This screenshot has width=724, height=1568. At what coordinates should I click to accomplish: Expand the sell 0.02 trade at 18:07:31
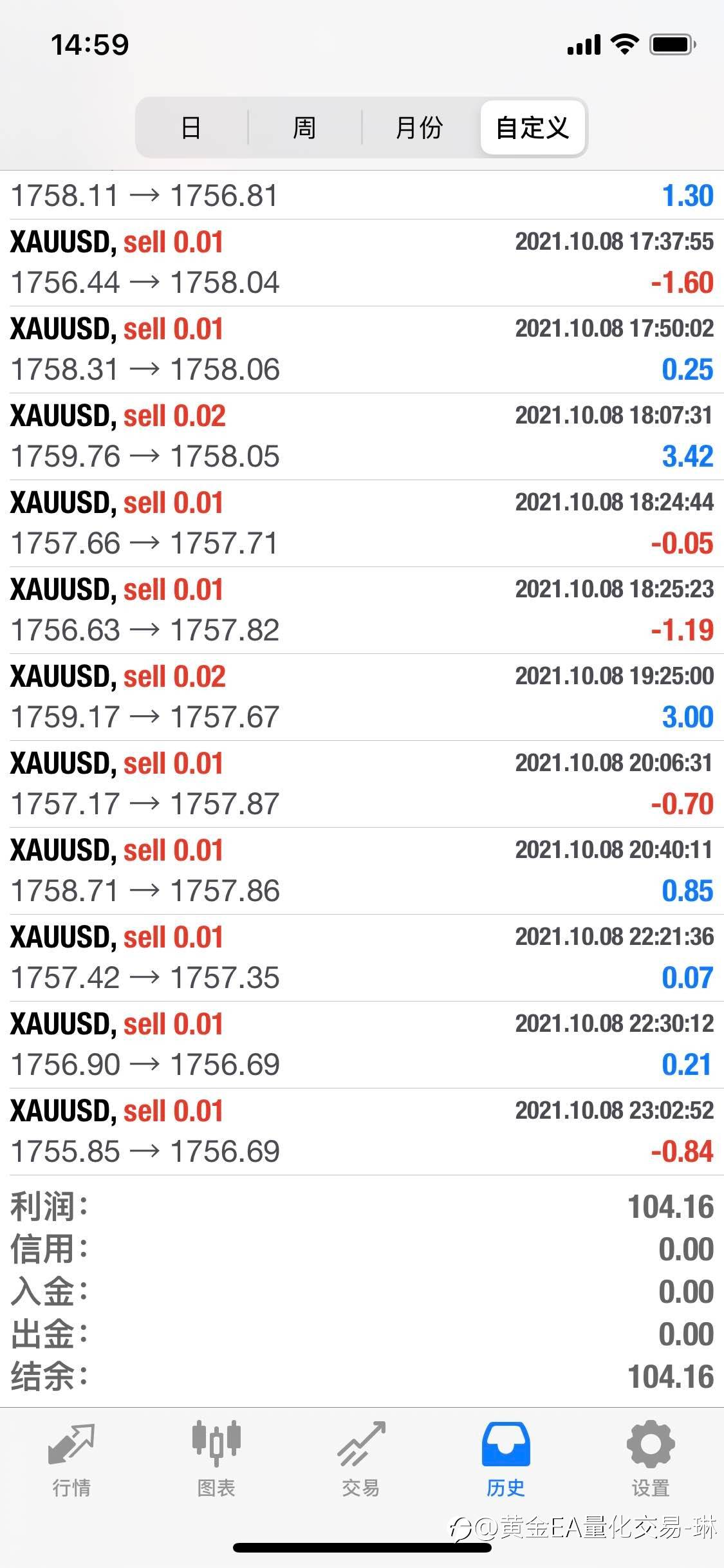point(362,436)
